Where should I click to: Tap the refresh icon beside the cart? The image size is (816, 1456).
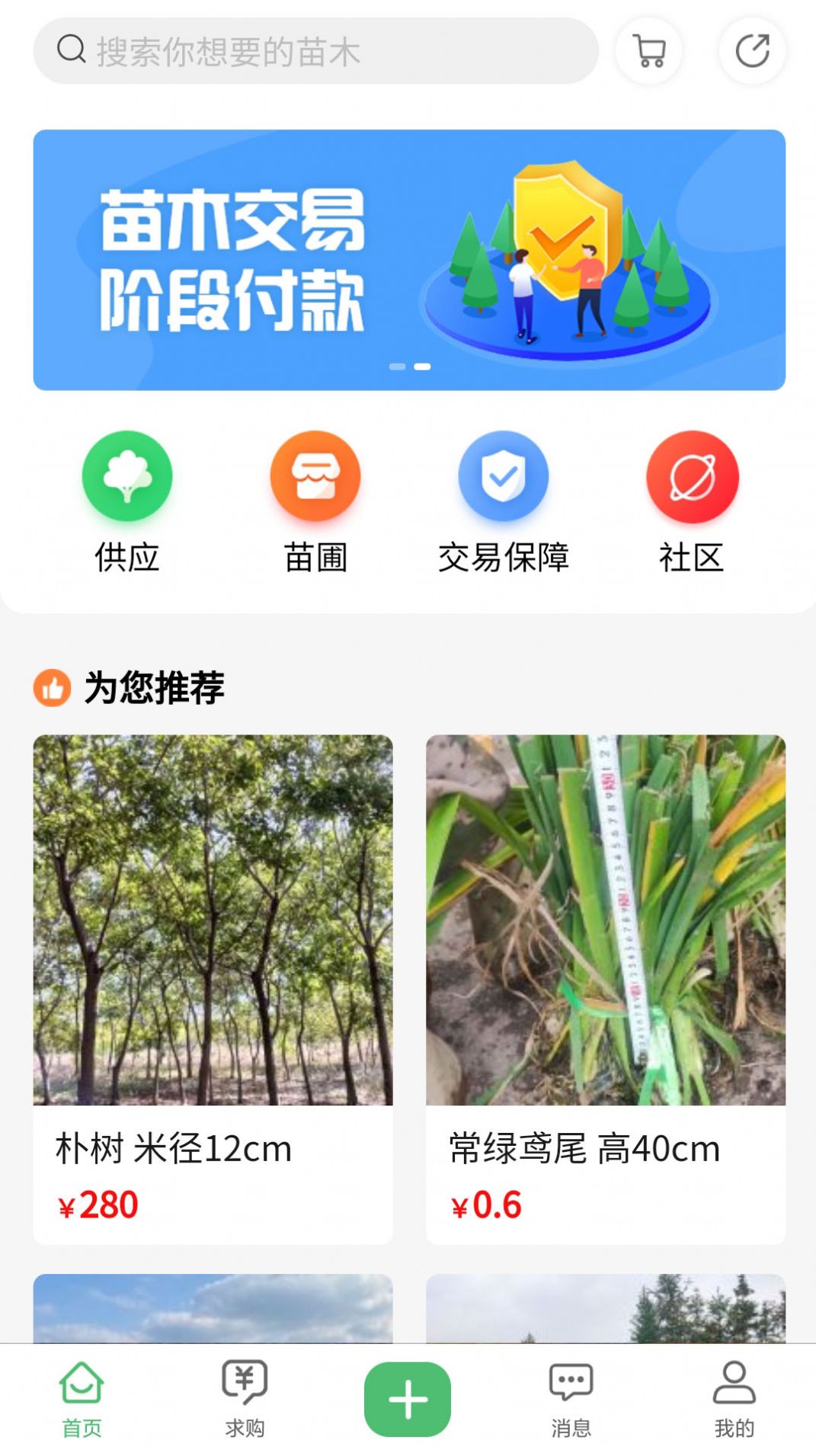point(753,50)
